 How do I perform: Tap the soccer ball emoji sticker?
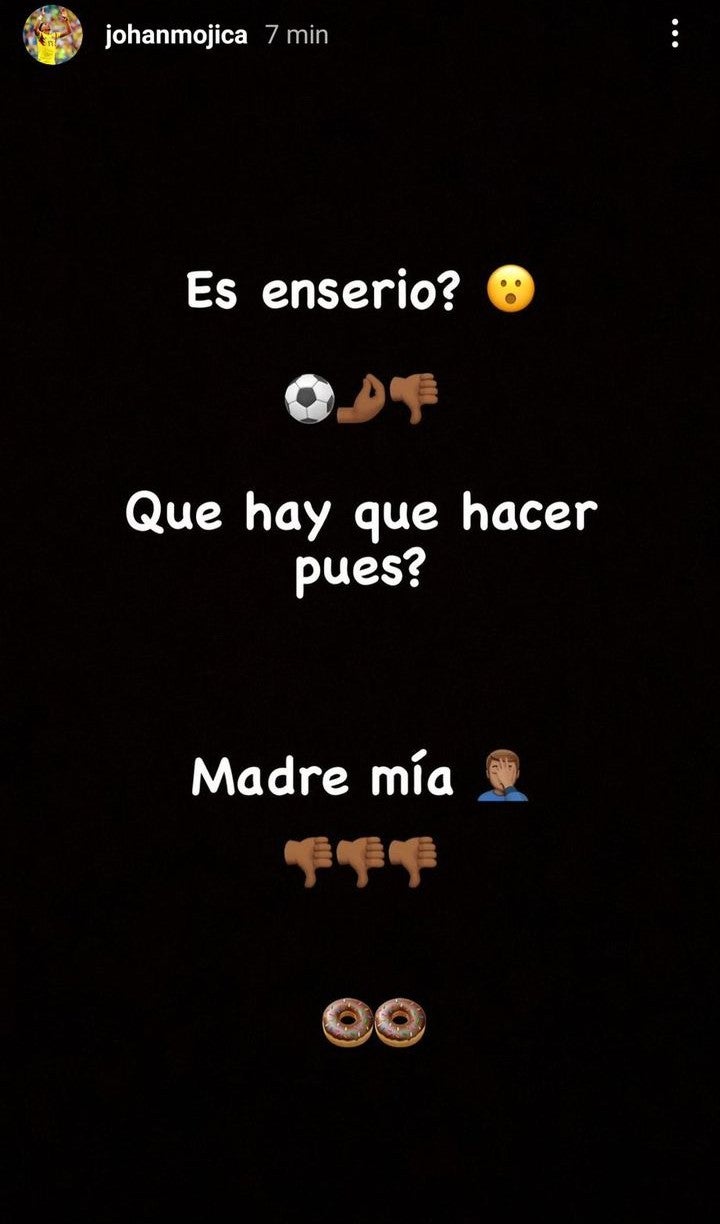click(x=308, y=398)
